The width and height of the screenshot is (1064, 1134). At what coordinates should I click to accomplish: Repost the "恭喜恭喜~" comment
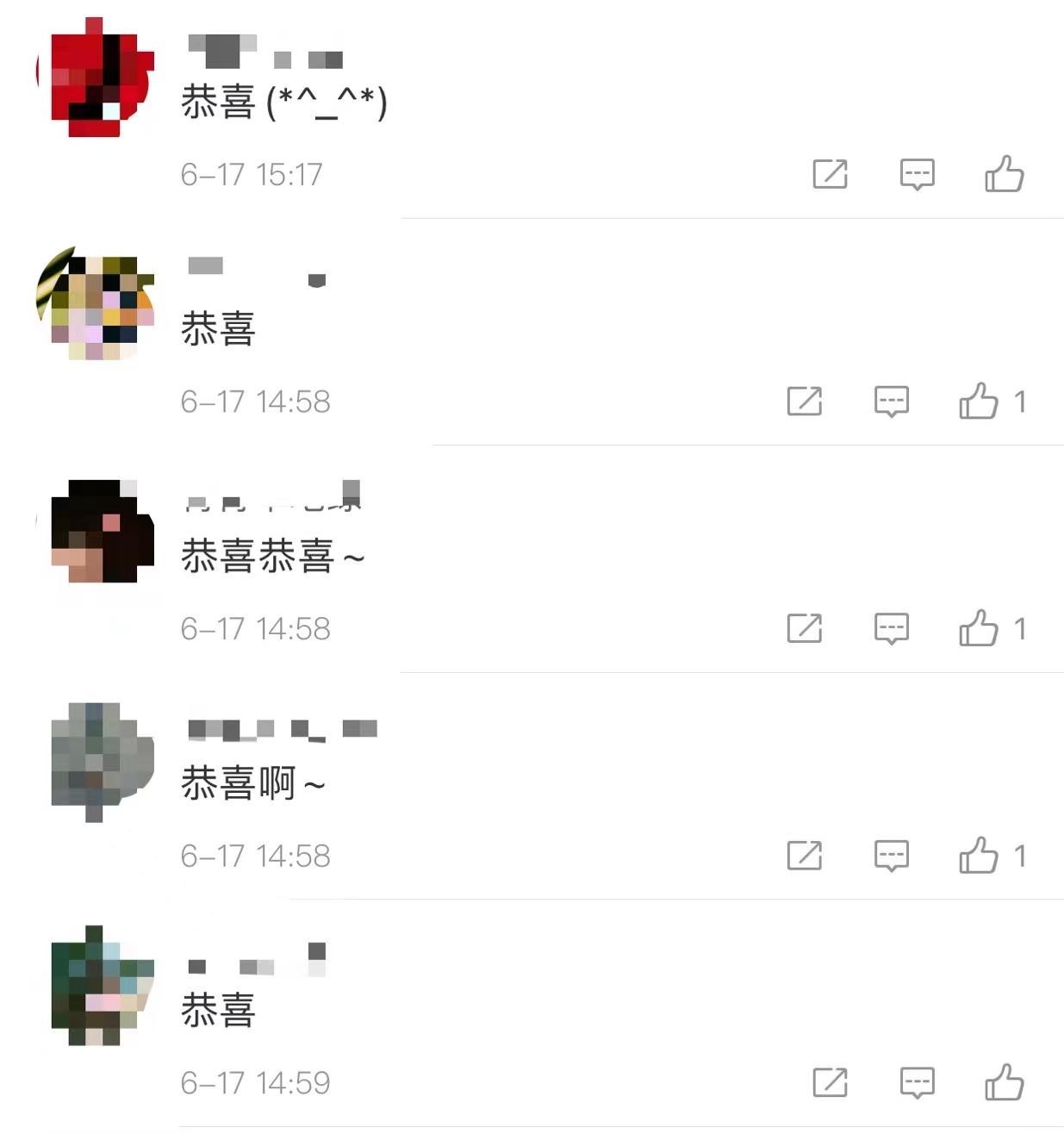(804, 628)
